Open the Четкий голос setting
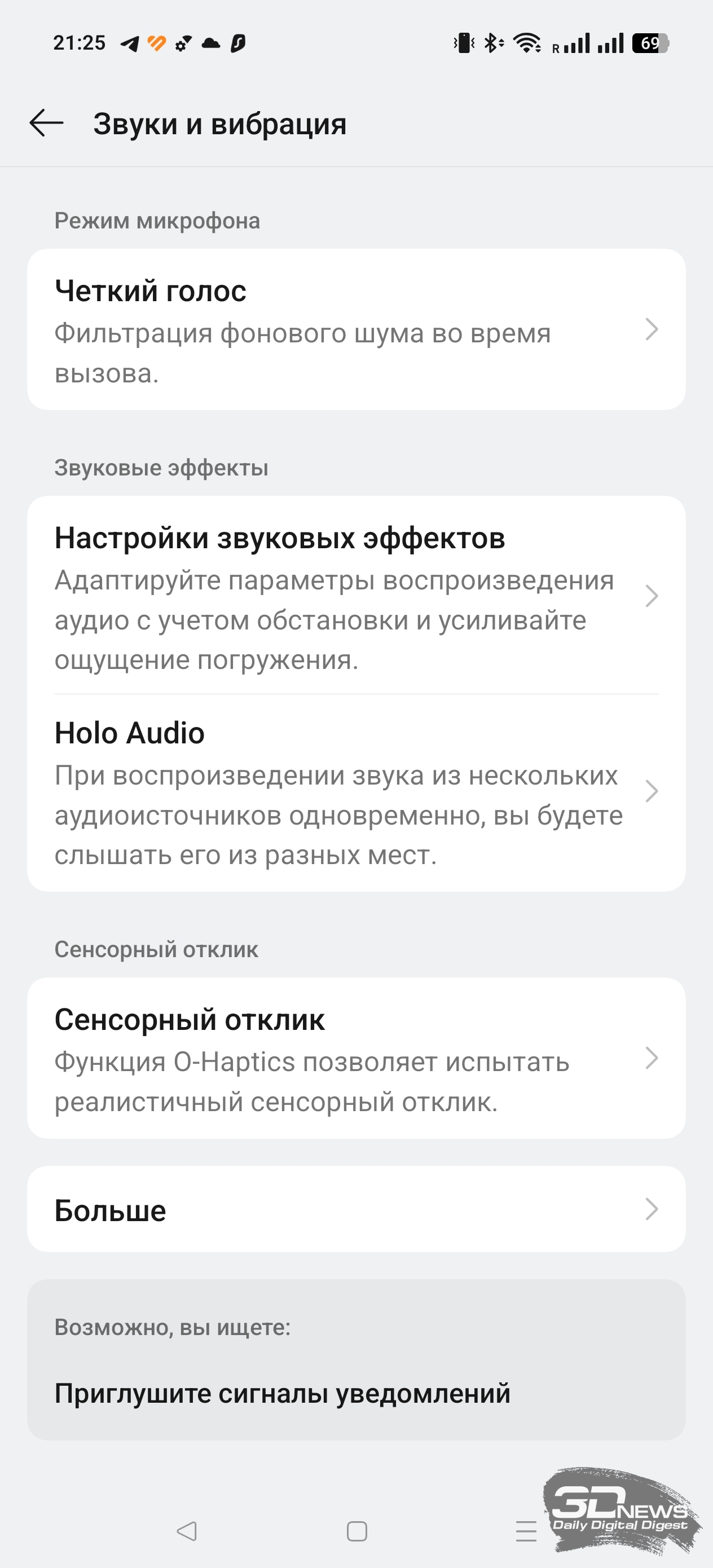This screenshot has height=1568, width=713. coord(356,329)
